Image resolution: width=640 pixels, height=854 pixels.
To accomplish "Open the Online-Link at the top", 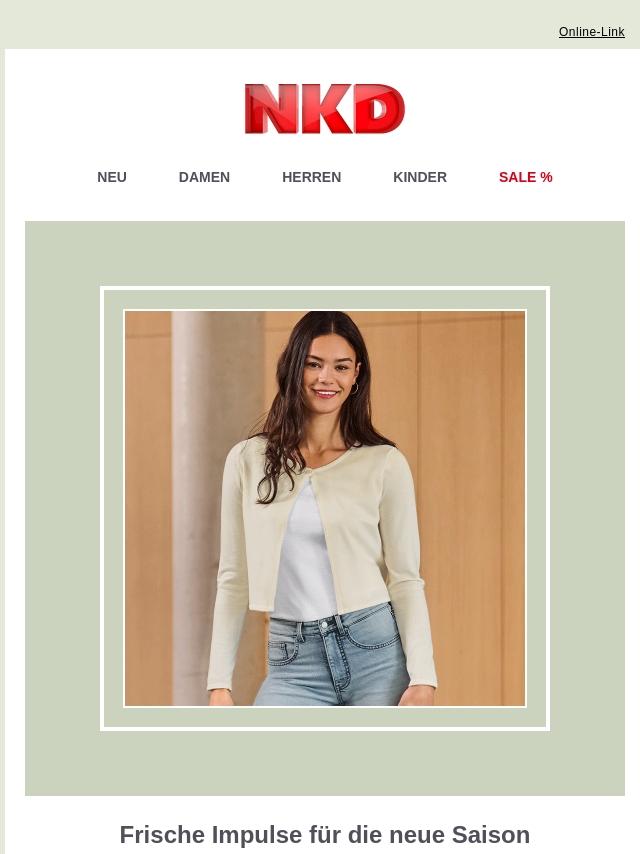I will (592, 32).
